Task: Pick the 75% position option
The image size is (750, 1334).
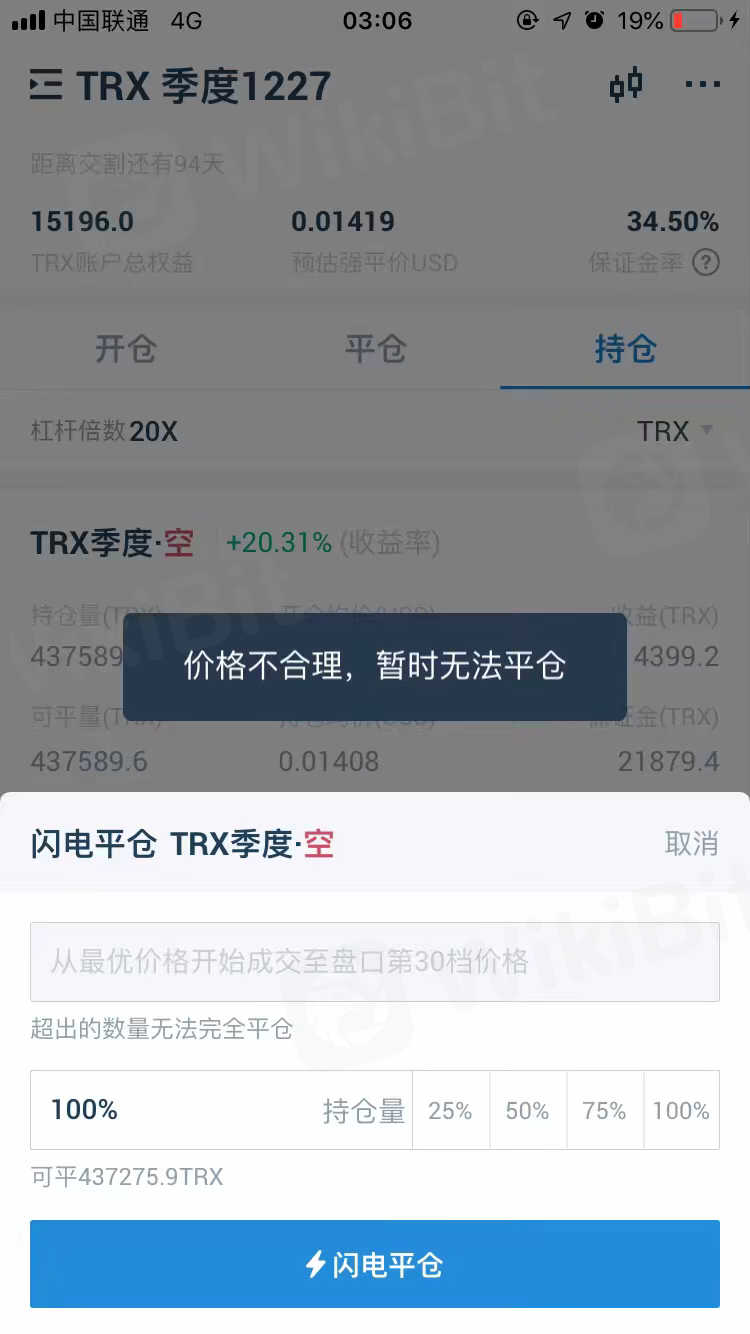Action: pos(604,1110)
